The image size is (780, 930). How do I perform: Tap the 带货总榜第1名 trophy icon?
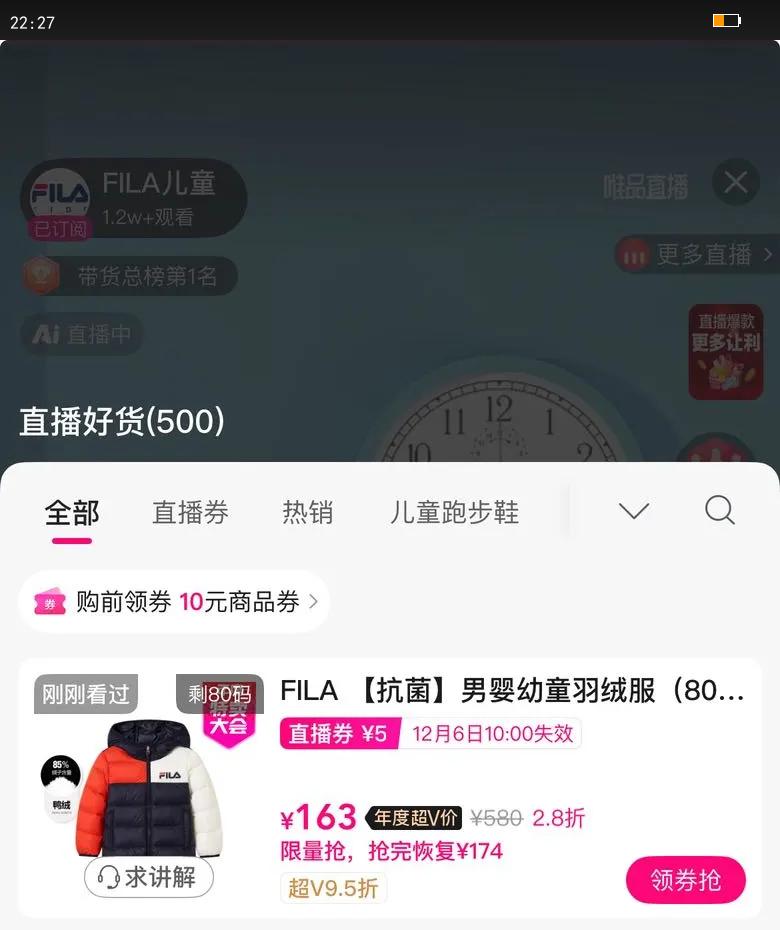click(x=40, y=276)
